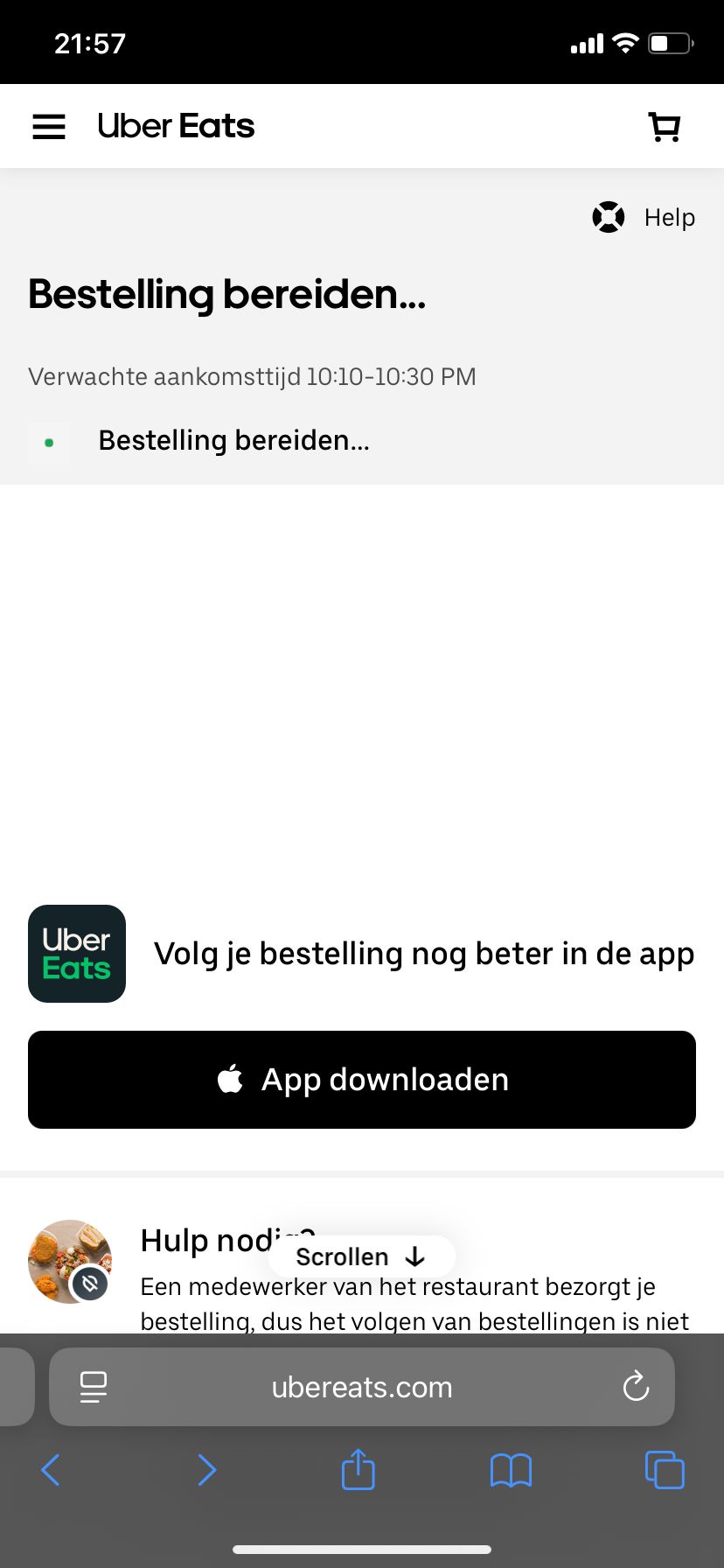
Task: Reload the ubereats.com page
Action: coord(636,1387)
